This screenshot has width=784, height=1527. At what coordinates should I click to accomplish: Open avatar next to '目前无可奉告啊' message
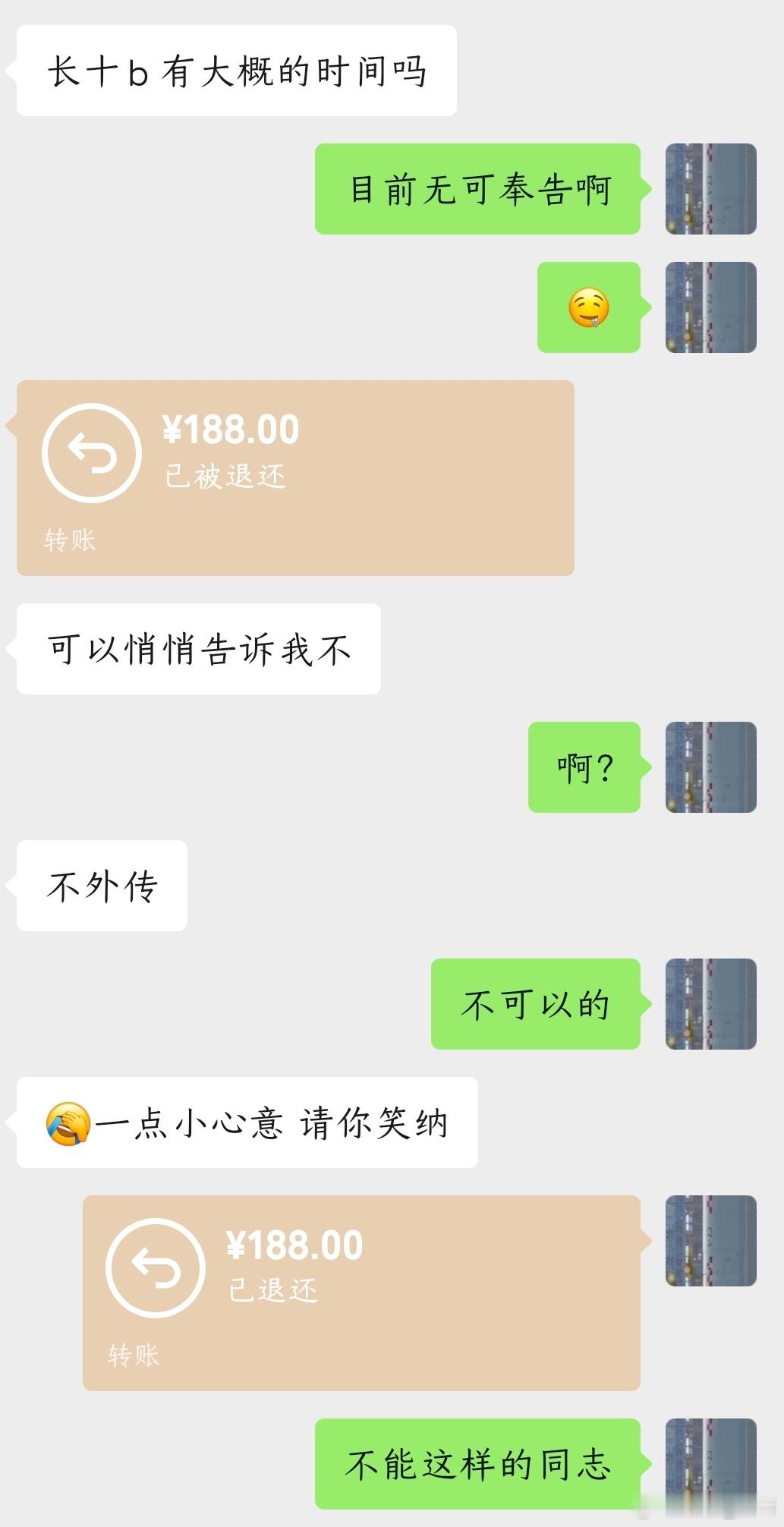pos(709,188)
